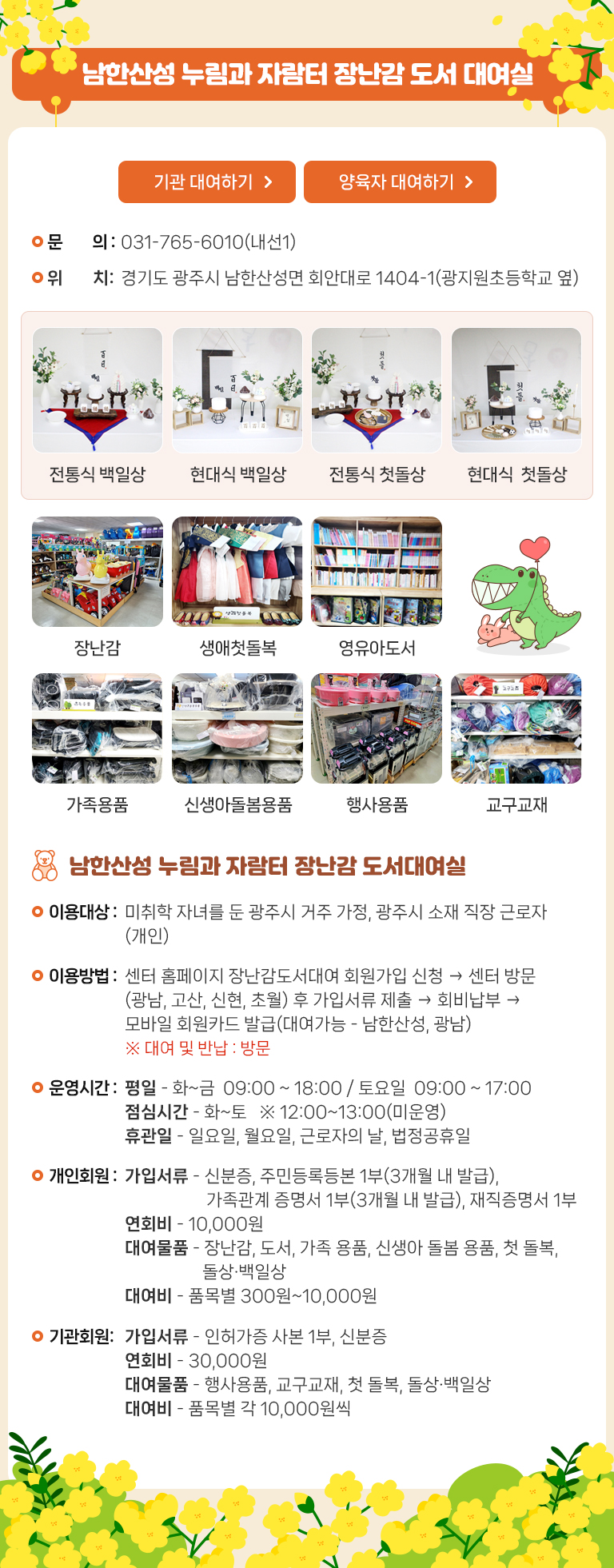This screenshot has height=1568, width=614.
Task: Open the 기관 대여하기 button
Action: pos(206,182)
